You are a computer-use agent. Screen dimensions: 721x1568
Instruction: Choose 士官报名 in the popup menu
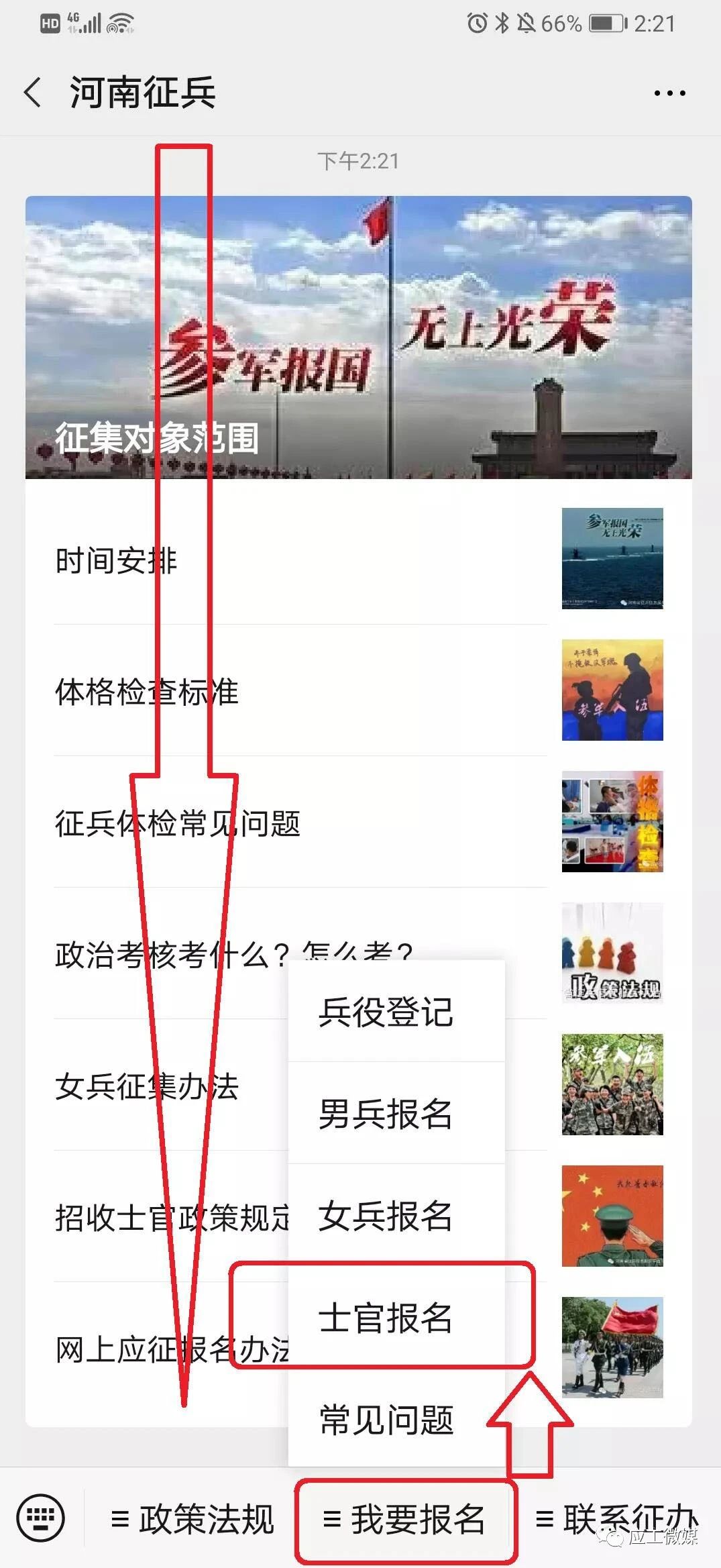point(396,1317)
